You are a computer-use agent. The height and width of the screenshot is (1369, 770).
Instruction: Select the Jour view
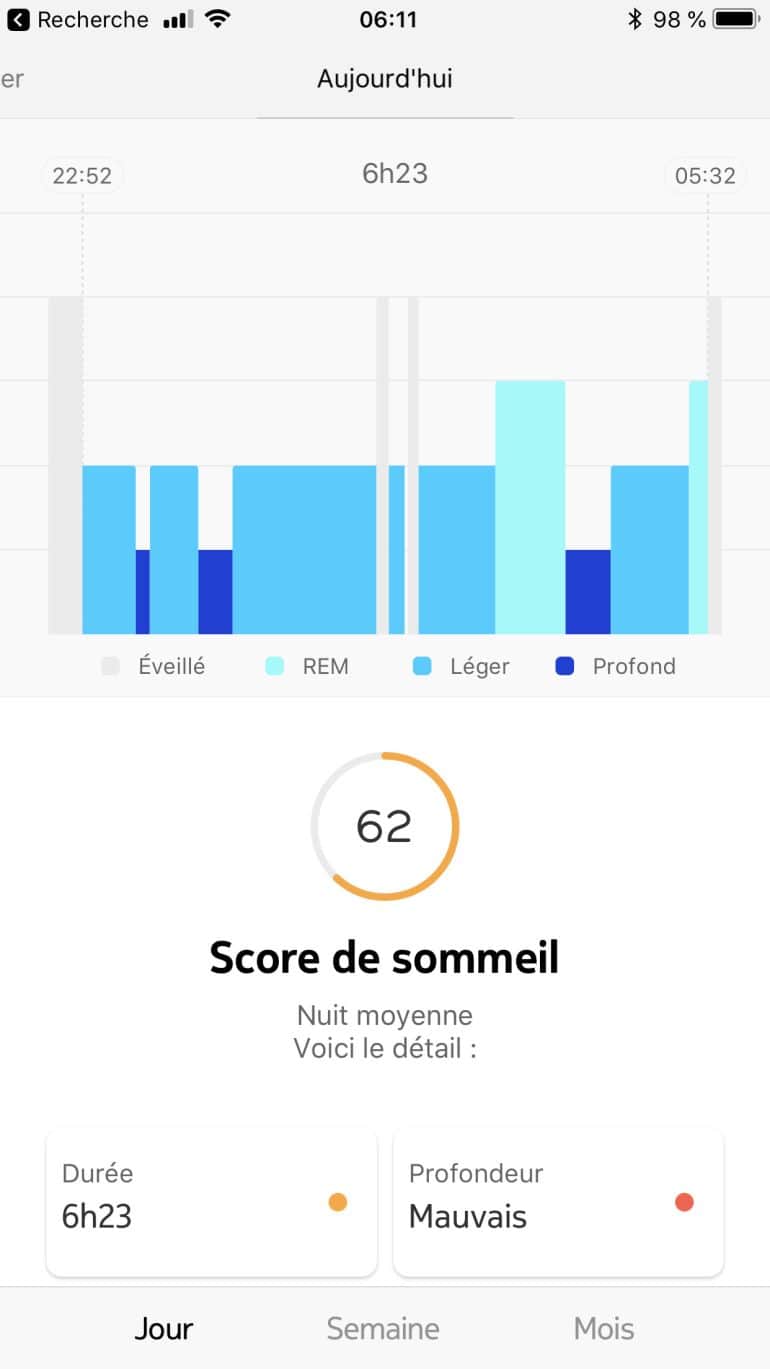(163, 1328)
